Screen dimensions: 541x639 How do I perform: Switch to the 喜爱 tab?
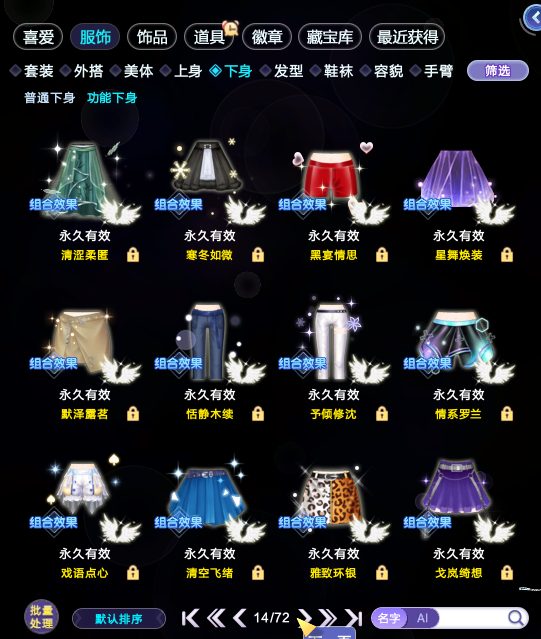[38, 37]
